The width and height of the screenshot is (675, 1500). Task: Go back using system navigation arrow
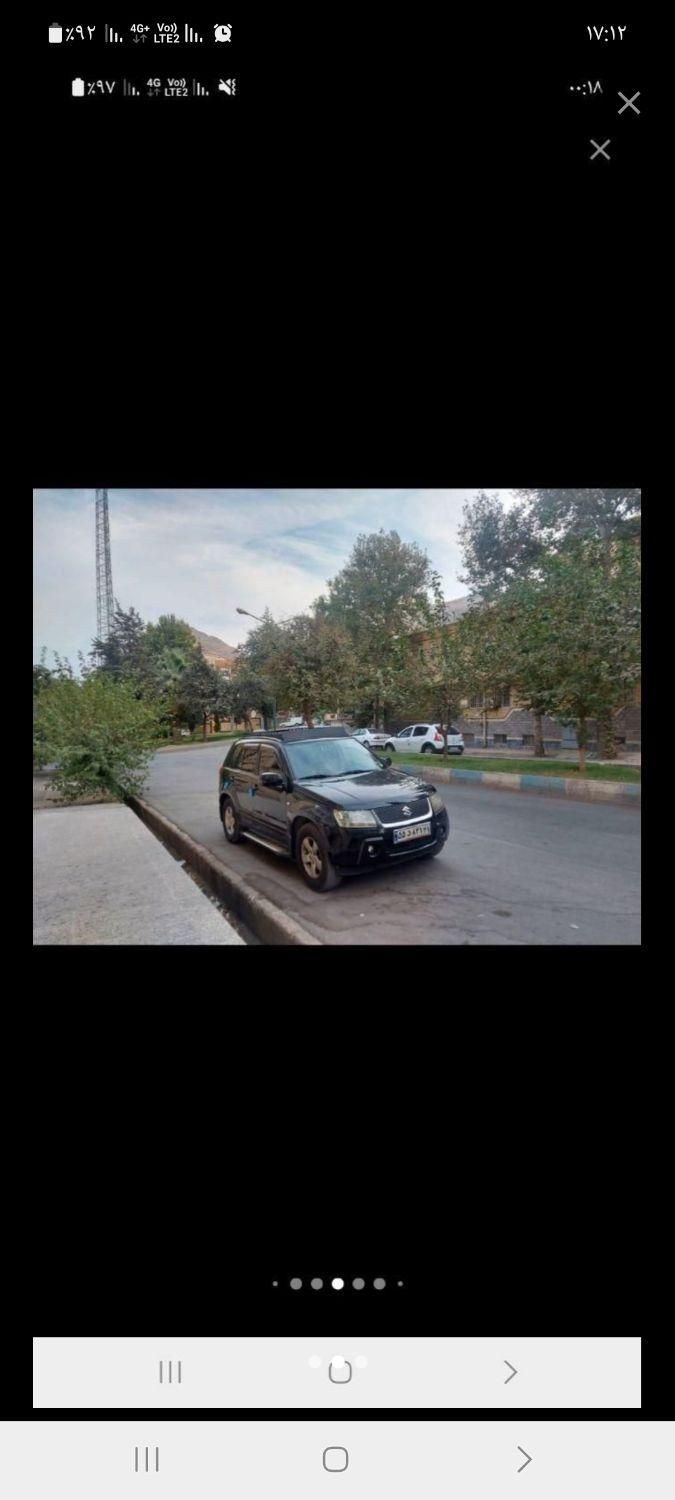523,1460
